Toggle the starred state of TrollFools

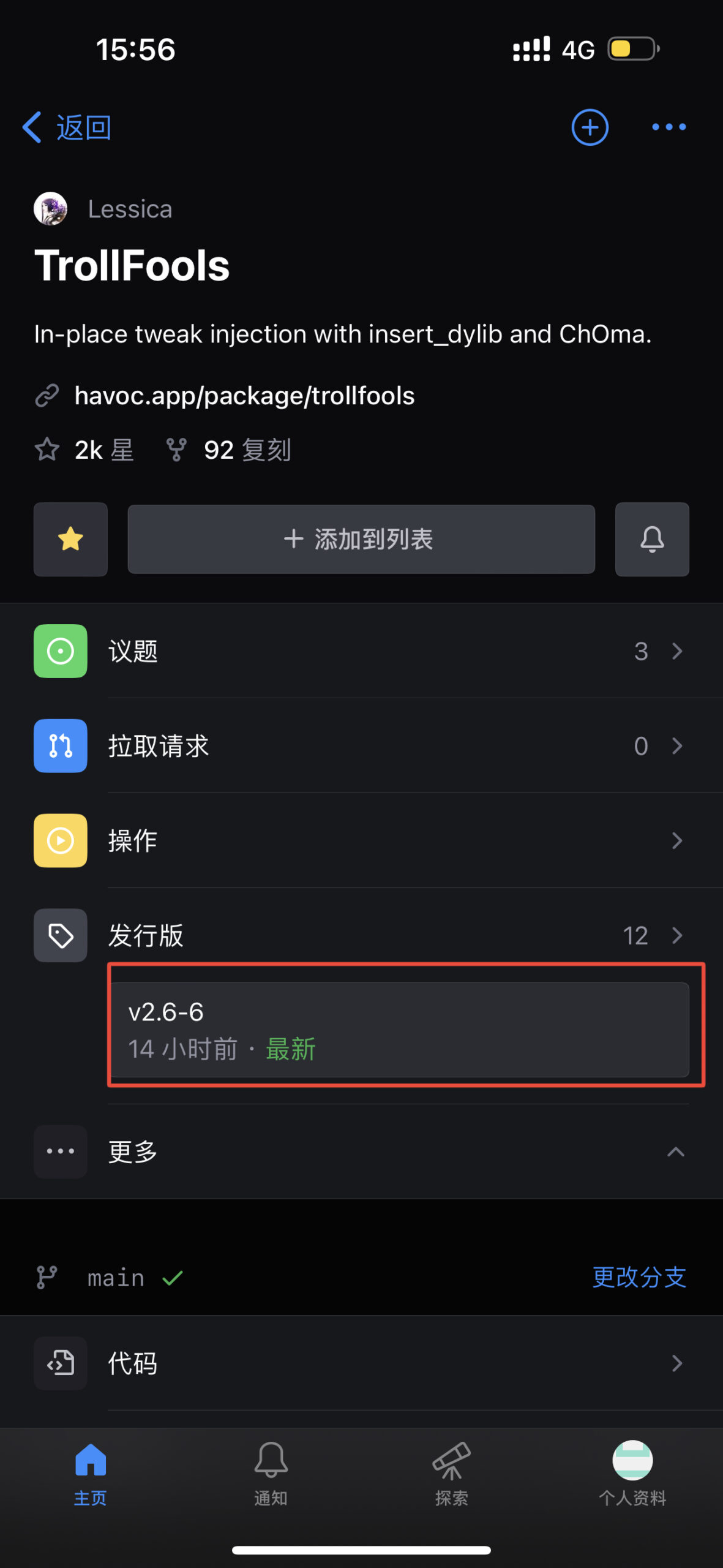[x=70, y=540]
